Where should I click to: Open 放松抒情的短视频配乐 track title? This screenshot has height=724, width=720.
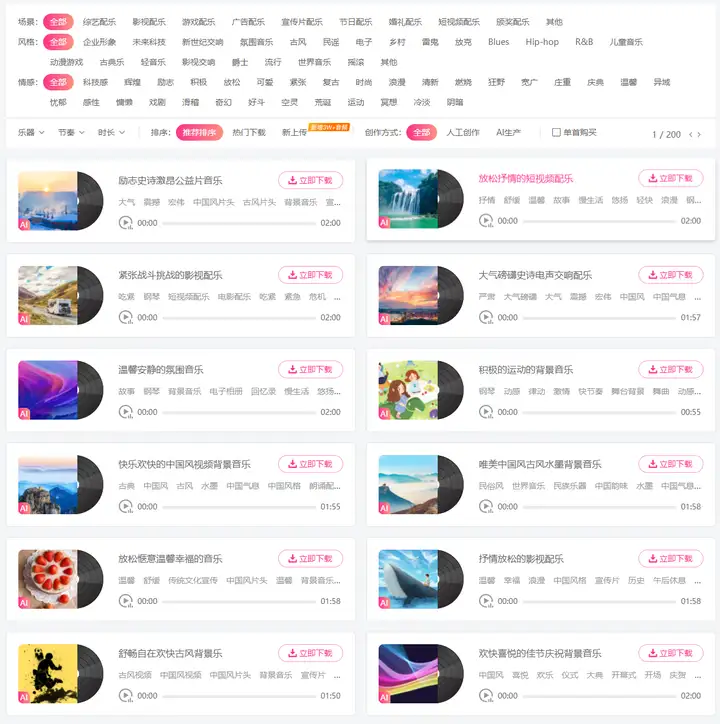(525, 179)
